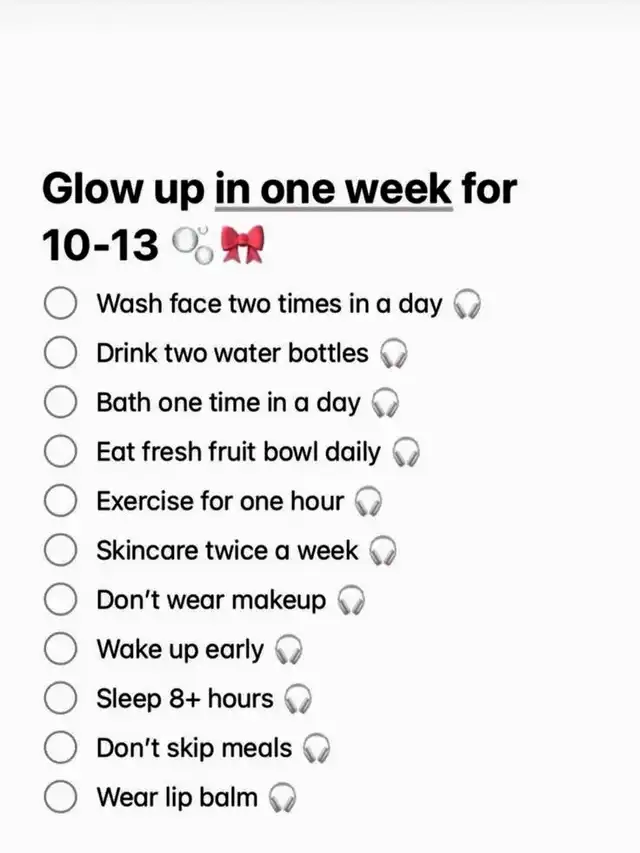Check off Don't skip meals
Viewport: 640px width, 853px height.
pos(61,748)
